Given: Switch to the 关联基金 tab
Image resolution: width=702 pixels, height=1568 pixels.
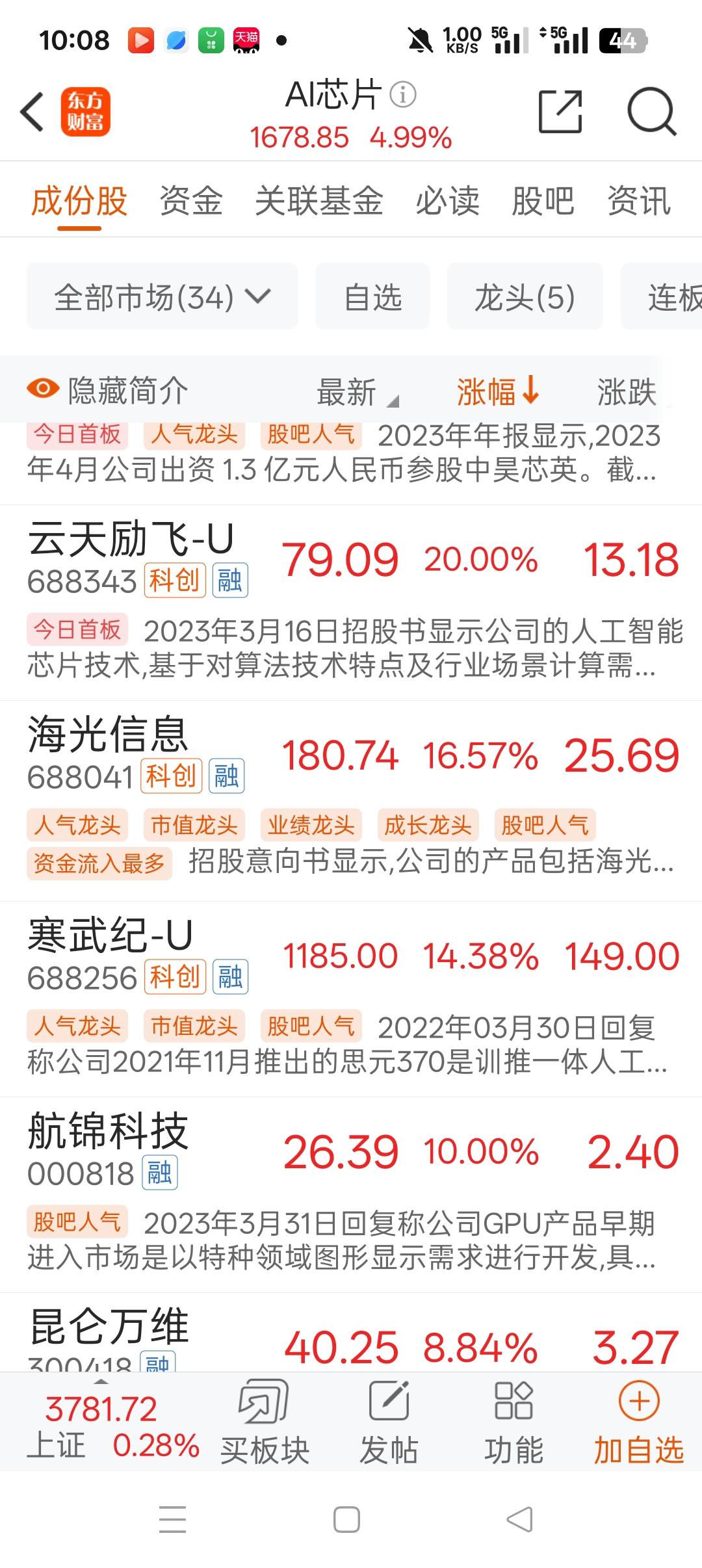Looking at the screenshot, I should click(319, 200).
